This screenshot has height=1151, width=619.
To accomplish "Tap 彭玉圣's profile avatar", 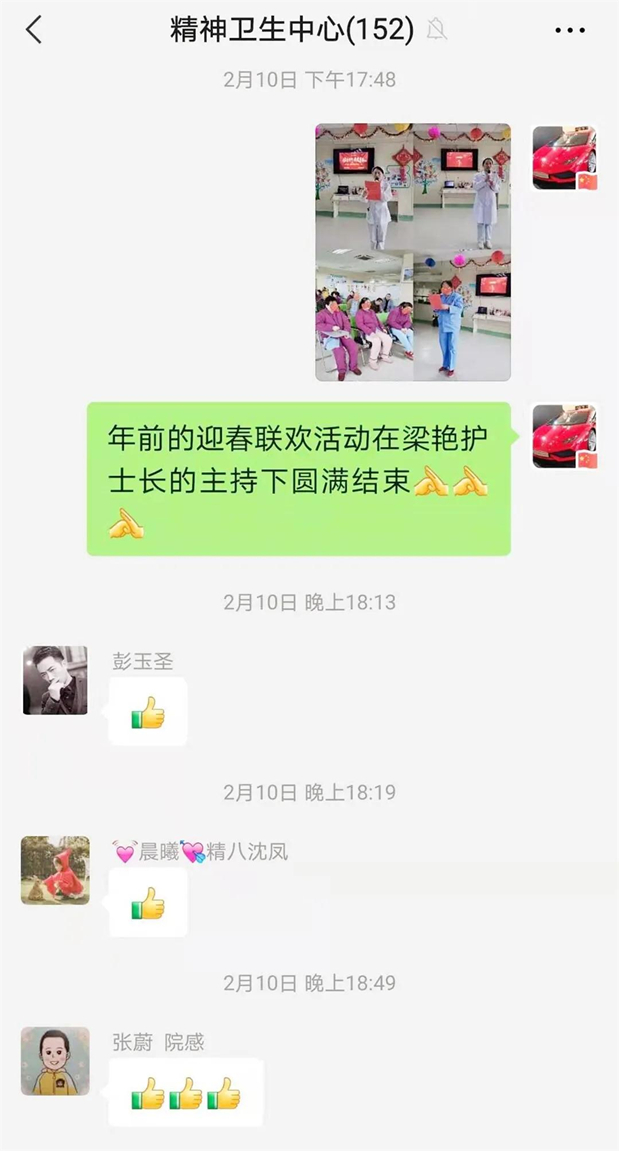I will (55, 680).
